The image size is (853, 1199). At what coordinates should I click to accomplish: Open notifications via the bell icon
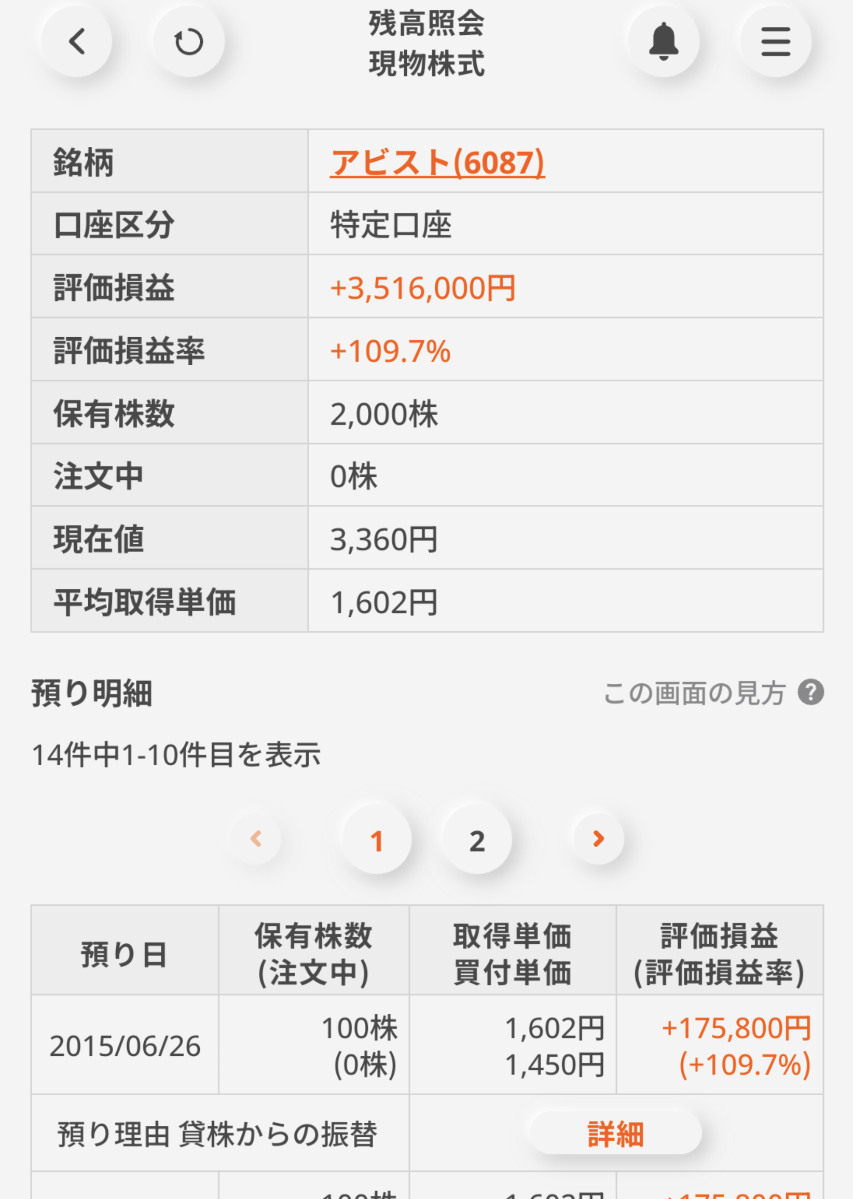point(664,42)
